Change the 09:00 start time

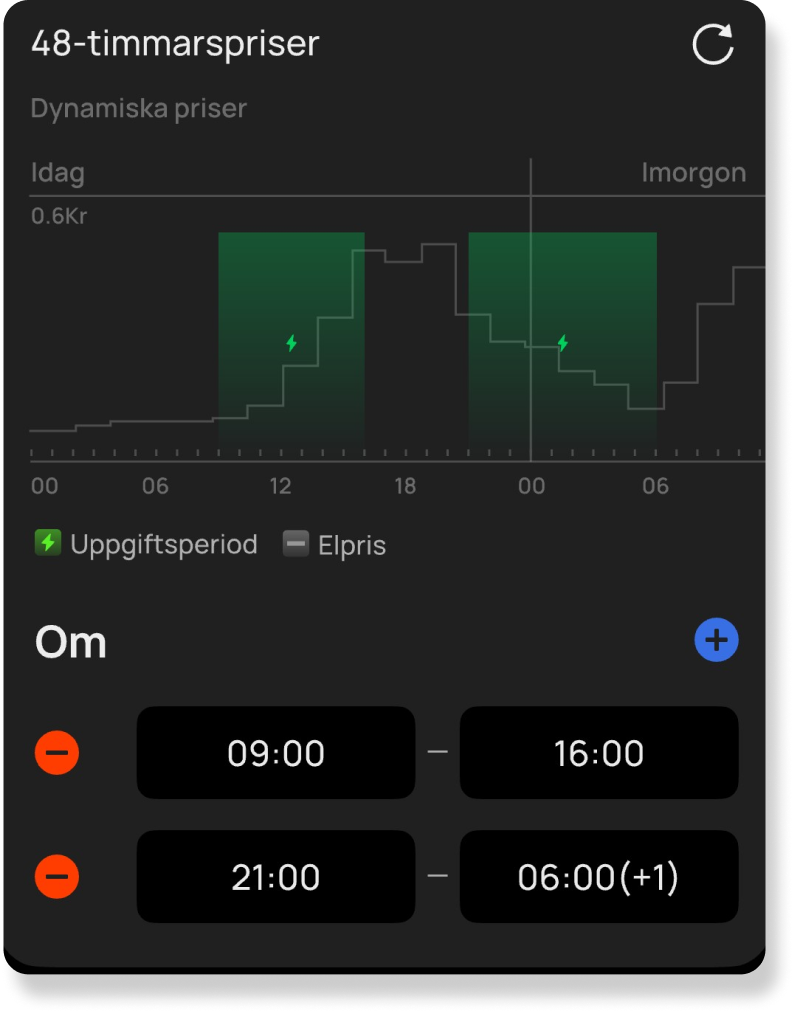(276, 753)
